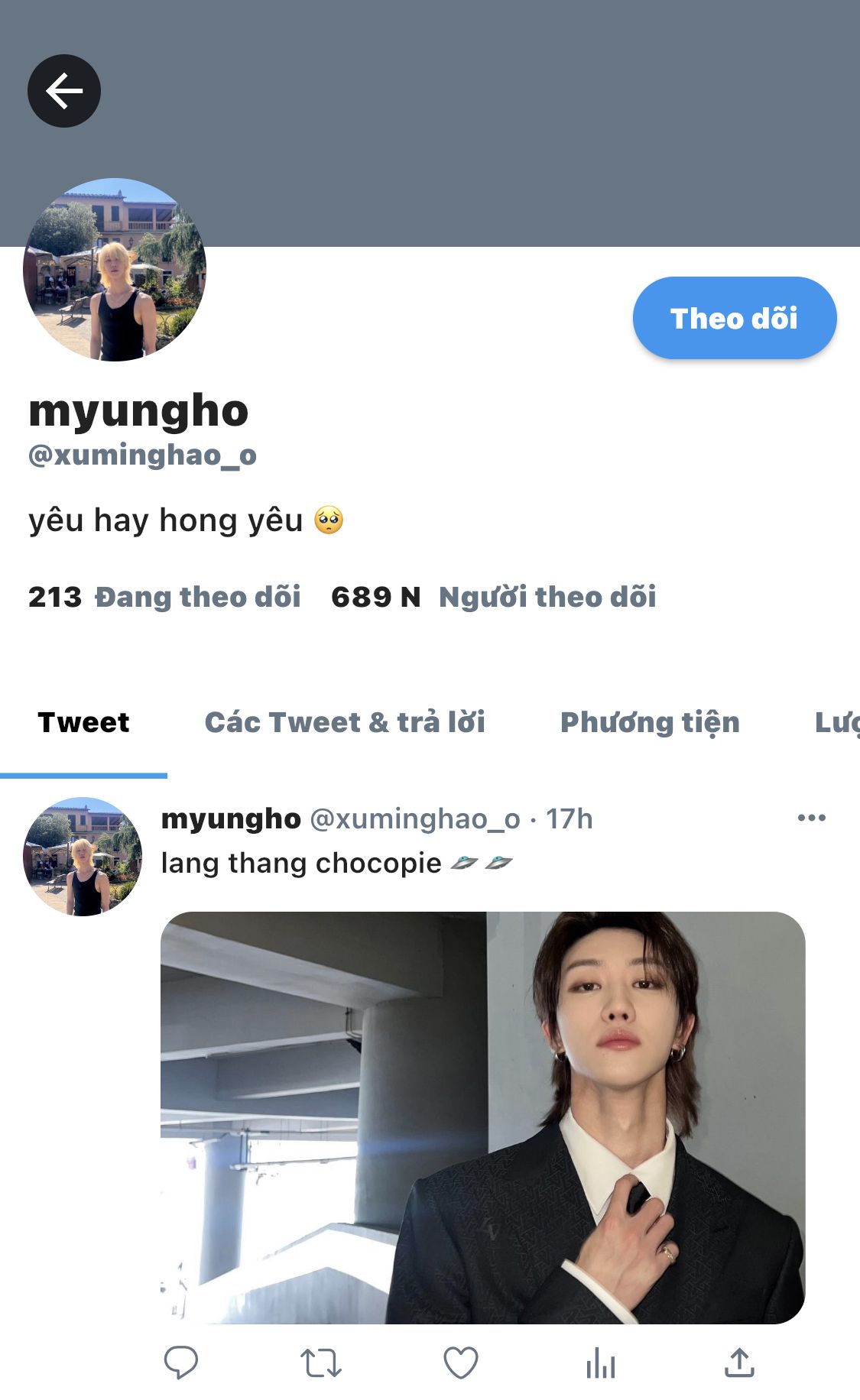Open the tweet's three-dot overflow menu
The height and width of the screenshot is (1400, 860).
(x=811, y=818)
